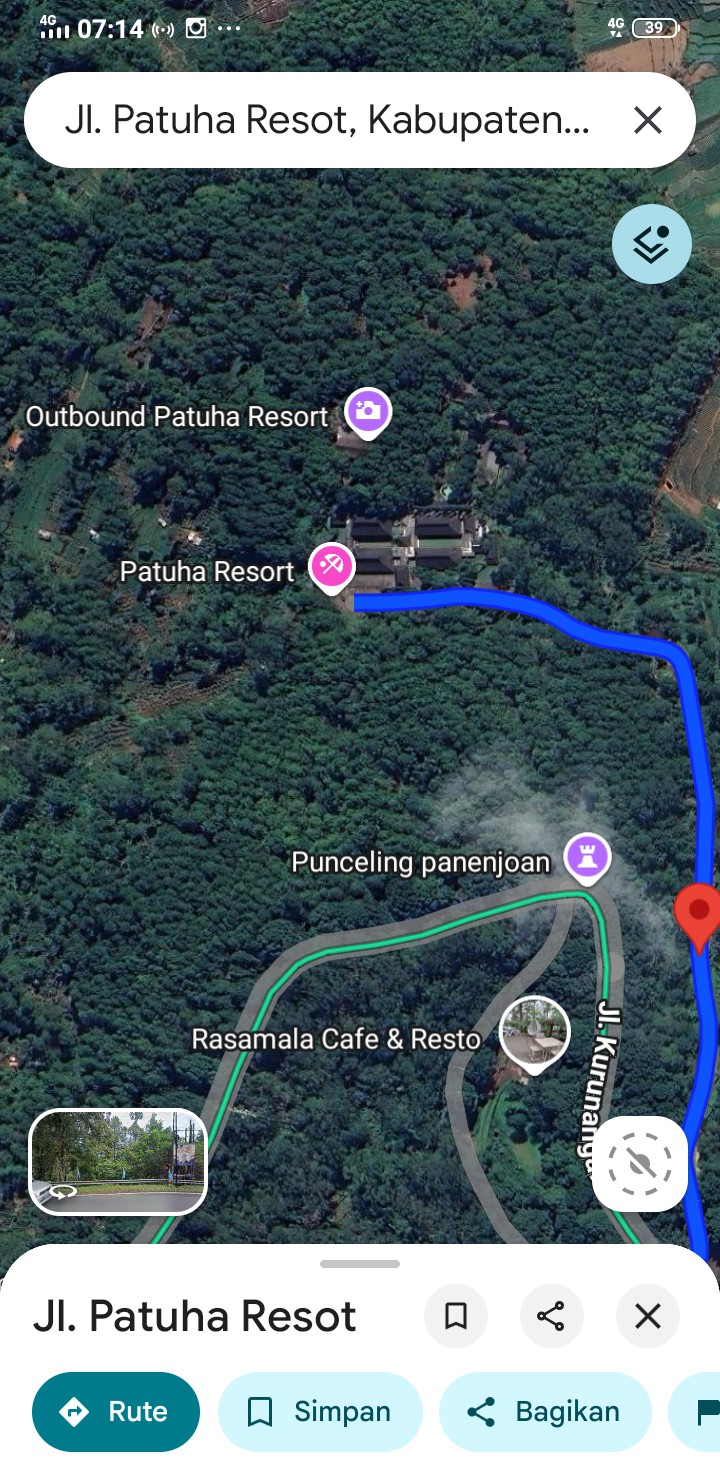The width and height of the screenshot is (720, 1460).
Task: Open the map layers selector
Action: 651,243
